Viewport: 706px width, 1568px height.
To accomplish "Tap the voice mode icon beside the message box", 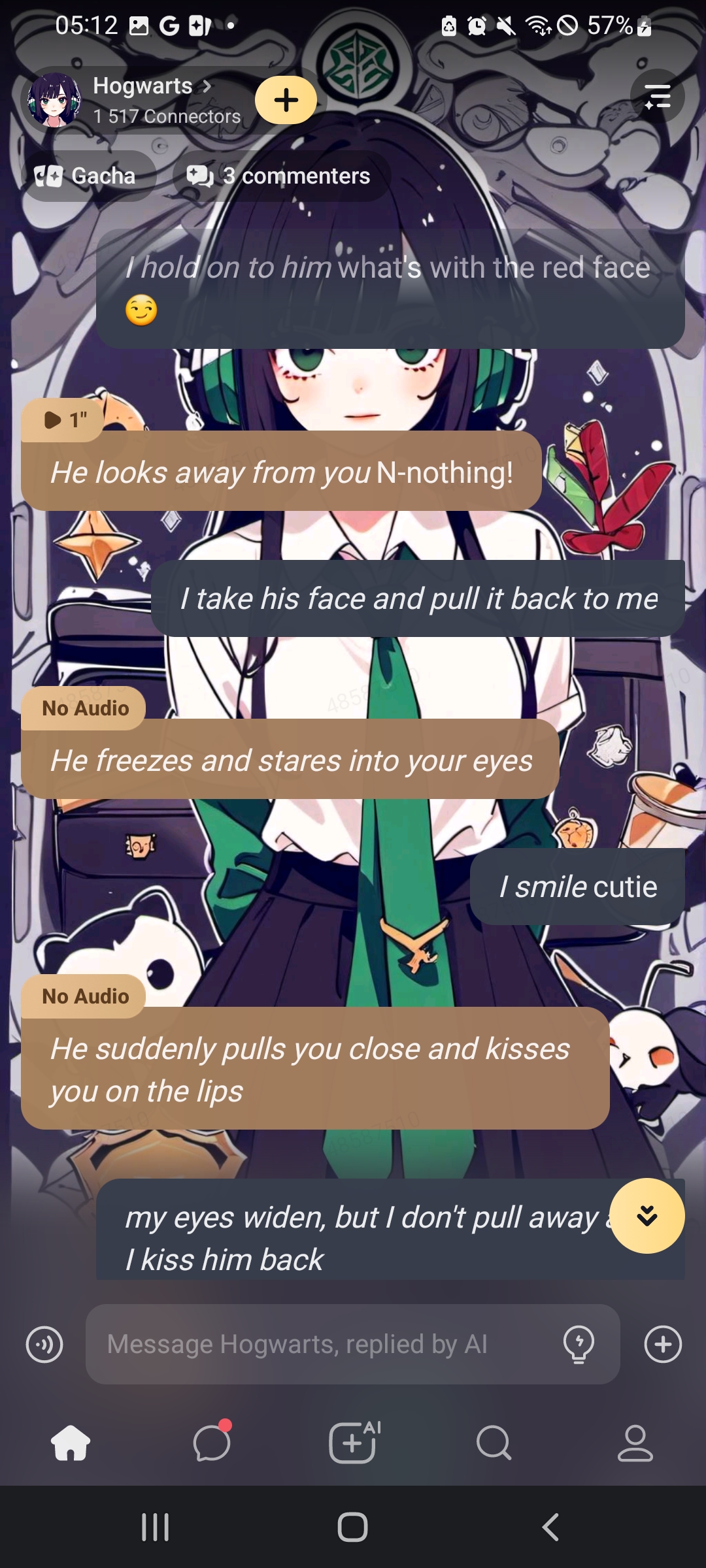I will click(44, 1344).
